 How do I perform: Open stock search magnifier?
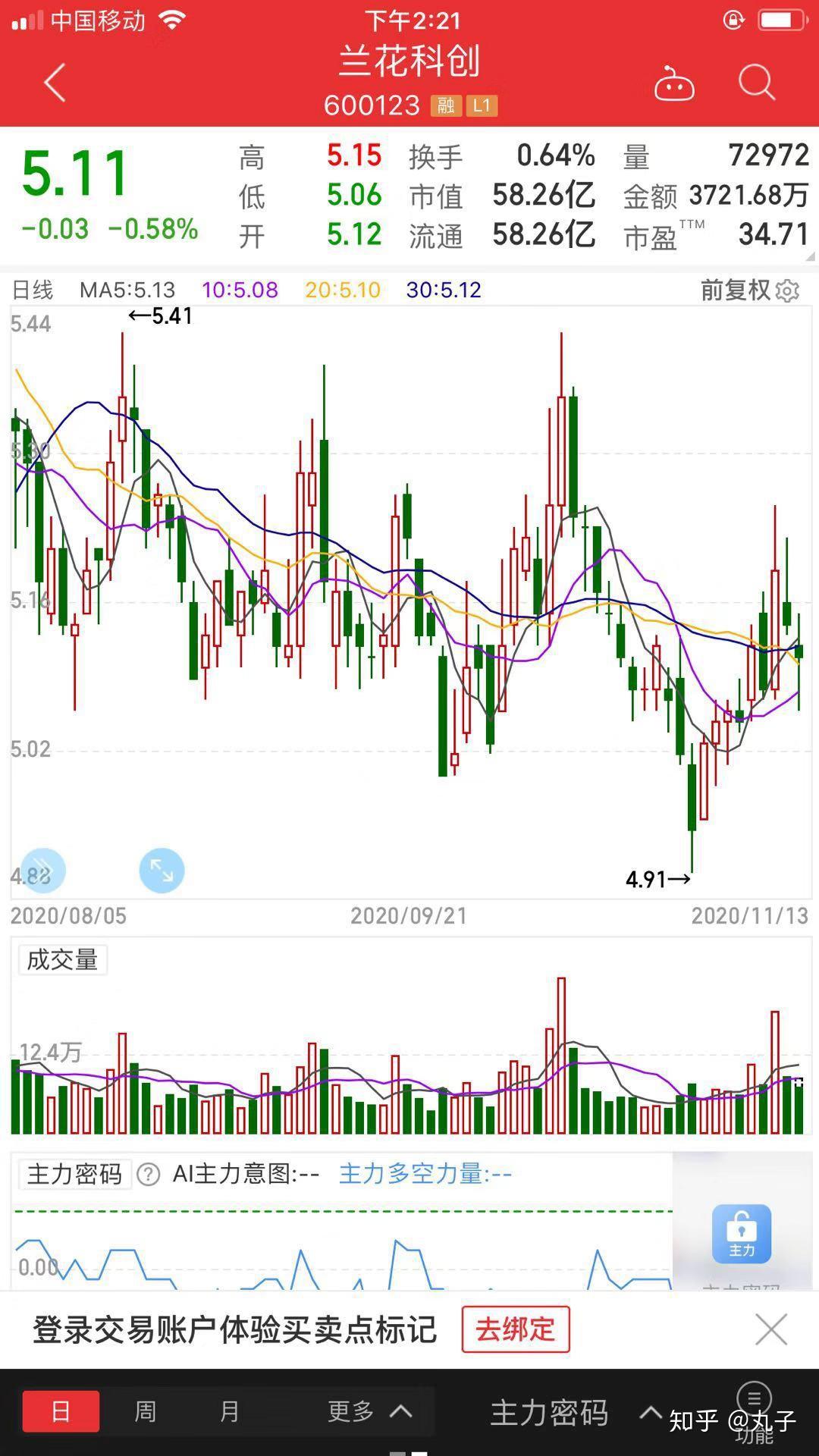tap(756, 83)
